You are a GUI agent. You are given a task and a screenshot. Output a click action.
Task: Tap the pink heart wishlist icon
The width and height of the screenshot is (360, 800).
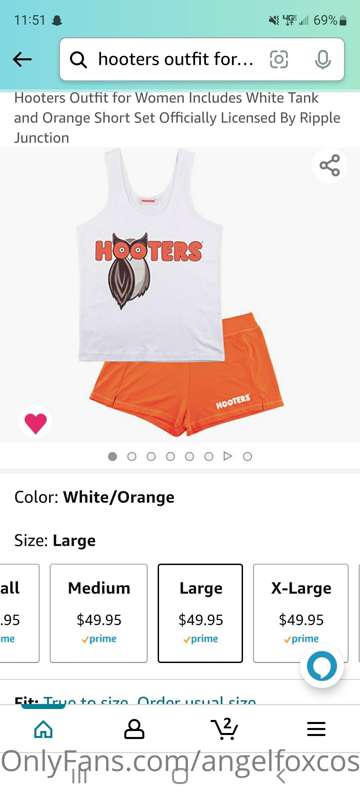coord(36,423)
